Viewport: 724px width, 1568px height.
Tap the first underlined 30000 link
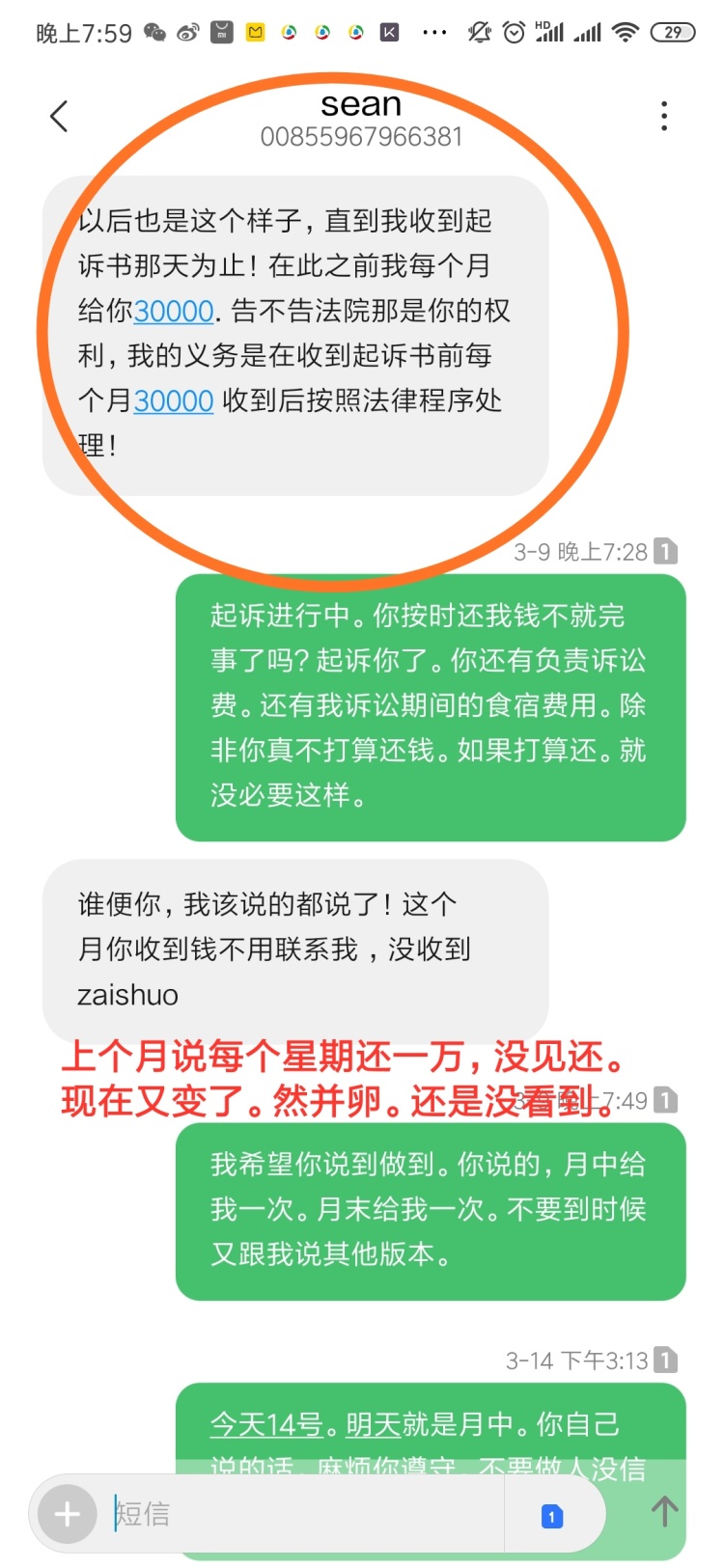click(174, 312)
